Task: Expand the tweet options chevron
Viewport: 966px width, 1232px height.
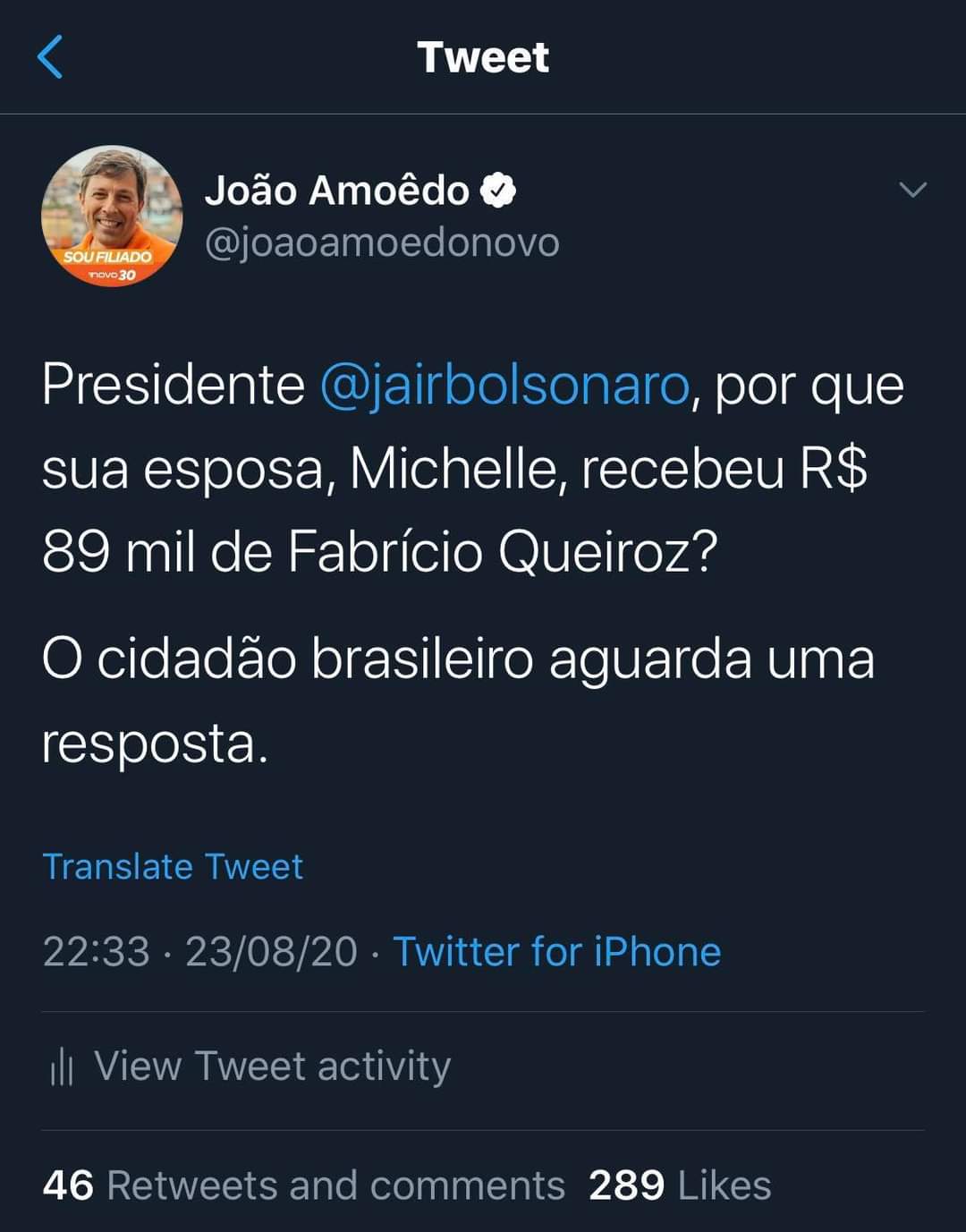Action: (x=911, y=190)
